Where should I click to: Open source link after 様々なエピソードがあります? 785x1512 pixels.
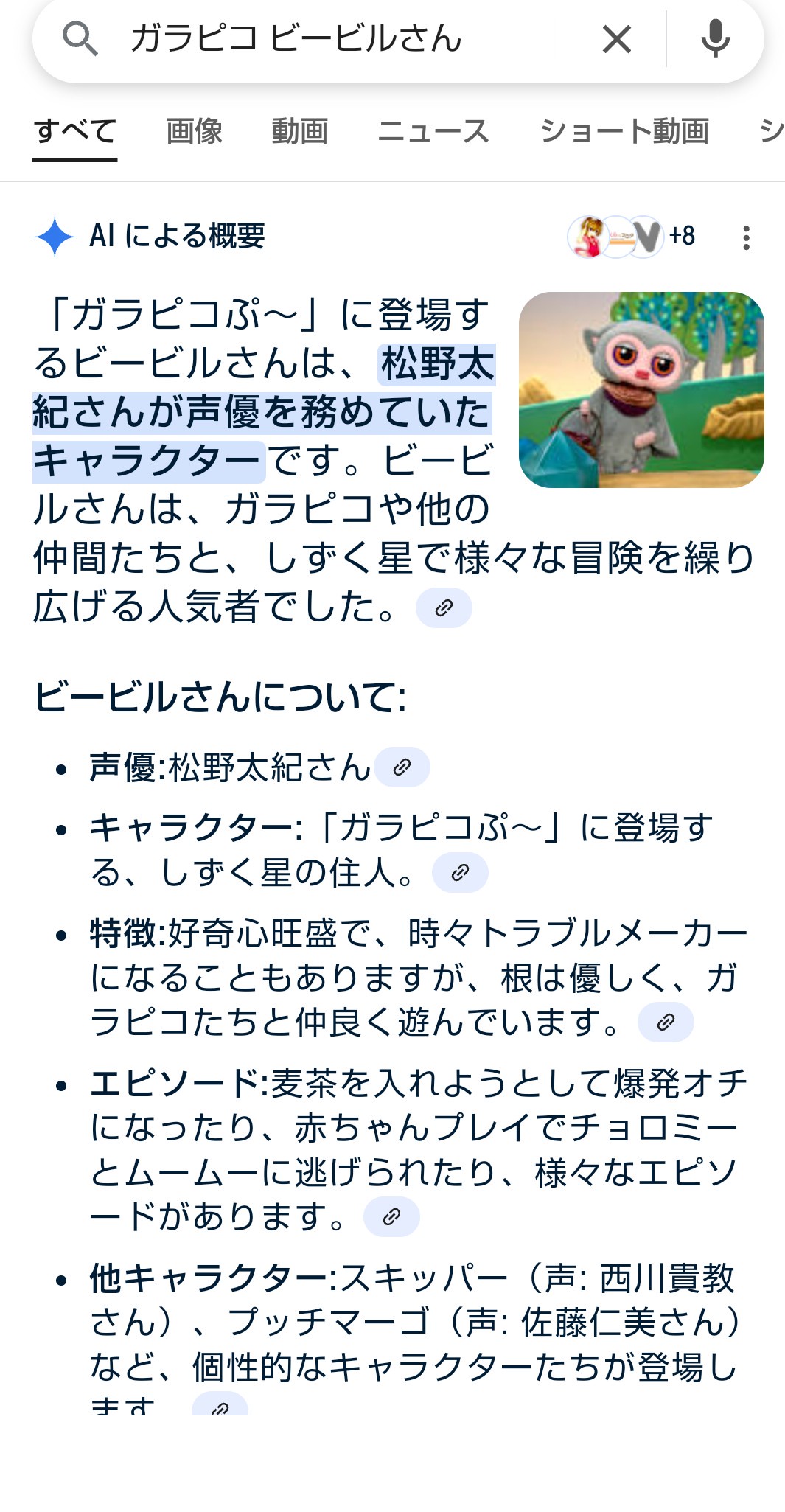click(x=391, y=1216)
